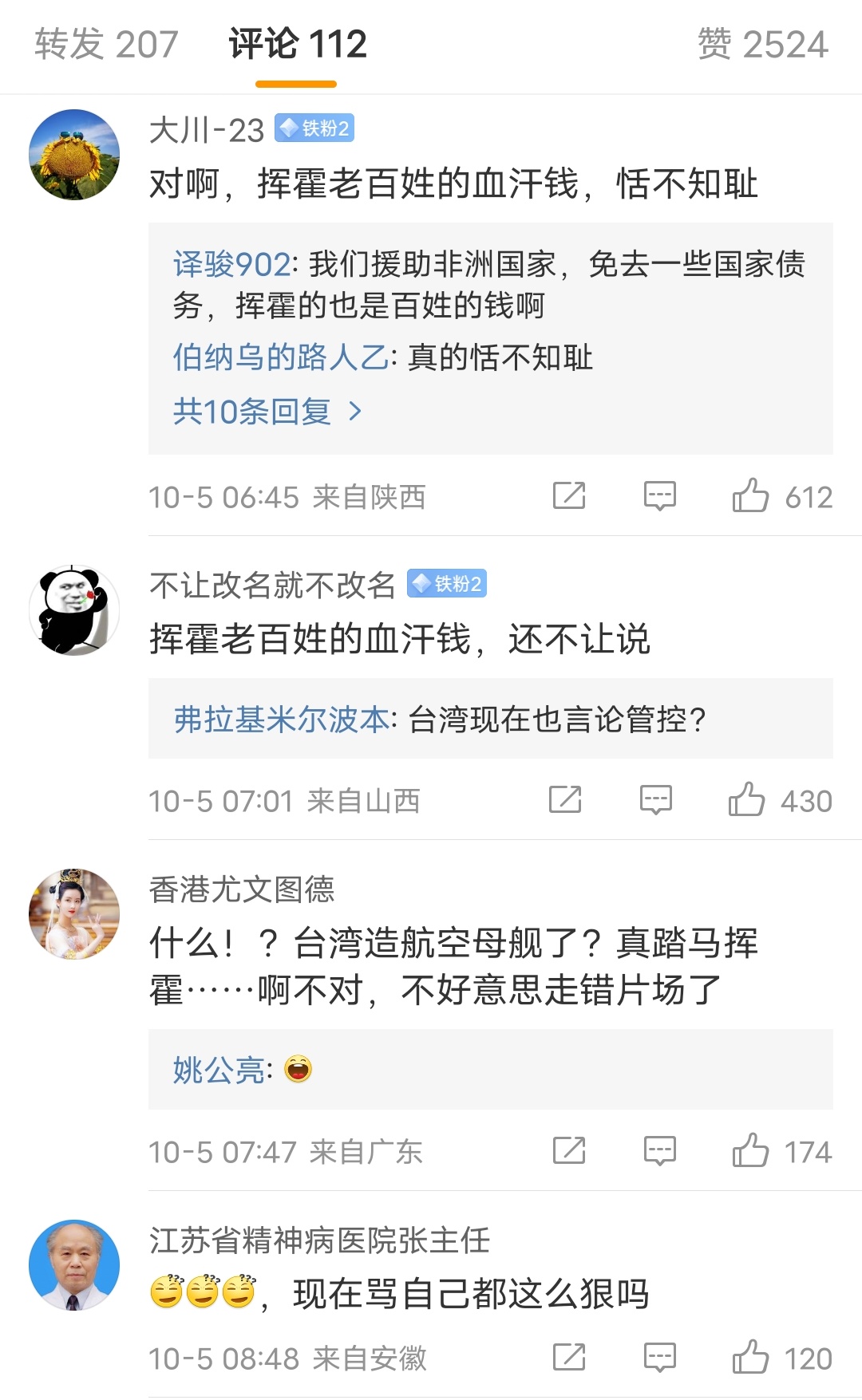Repost 香港尤文图德's comment
Viewport: 862px width, 1400px height.
click(x=569, y=1151)
